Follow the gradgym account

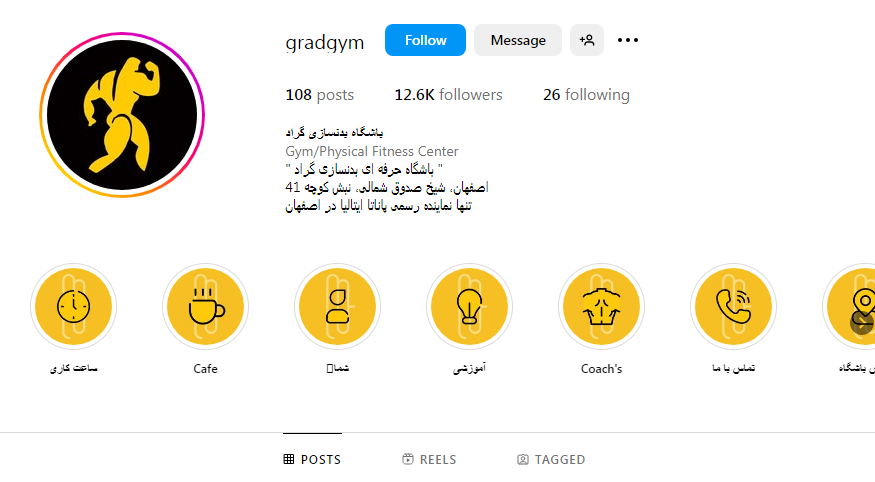coord(425,40)
